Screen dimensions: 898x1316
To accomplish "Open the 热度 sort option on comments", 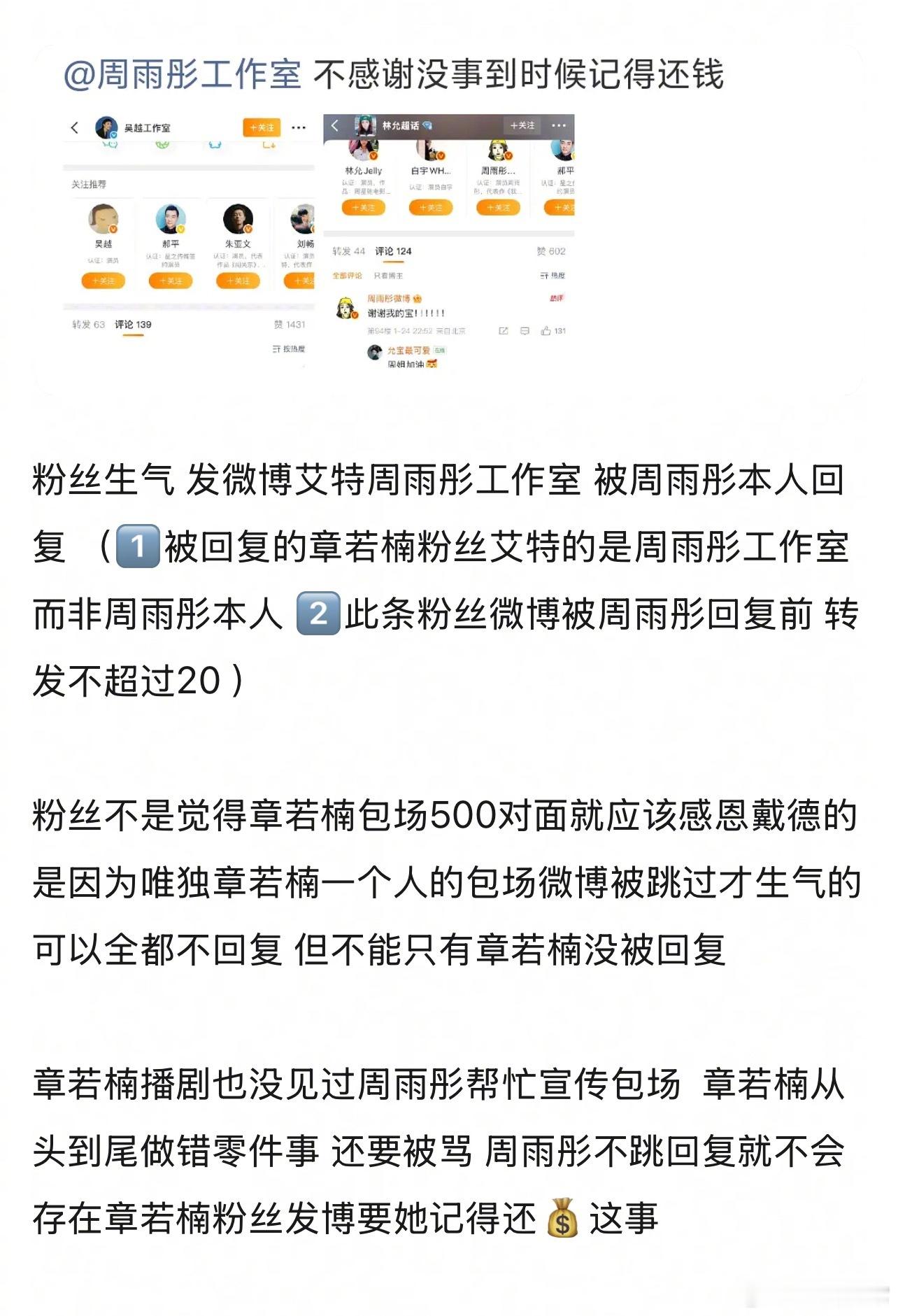I will click(x=553, y=276).
